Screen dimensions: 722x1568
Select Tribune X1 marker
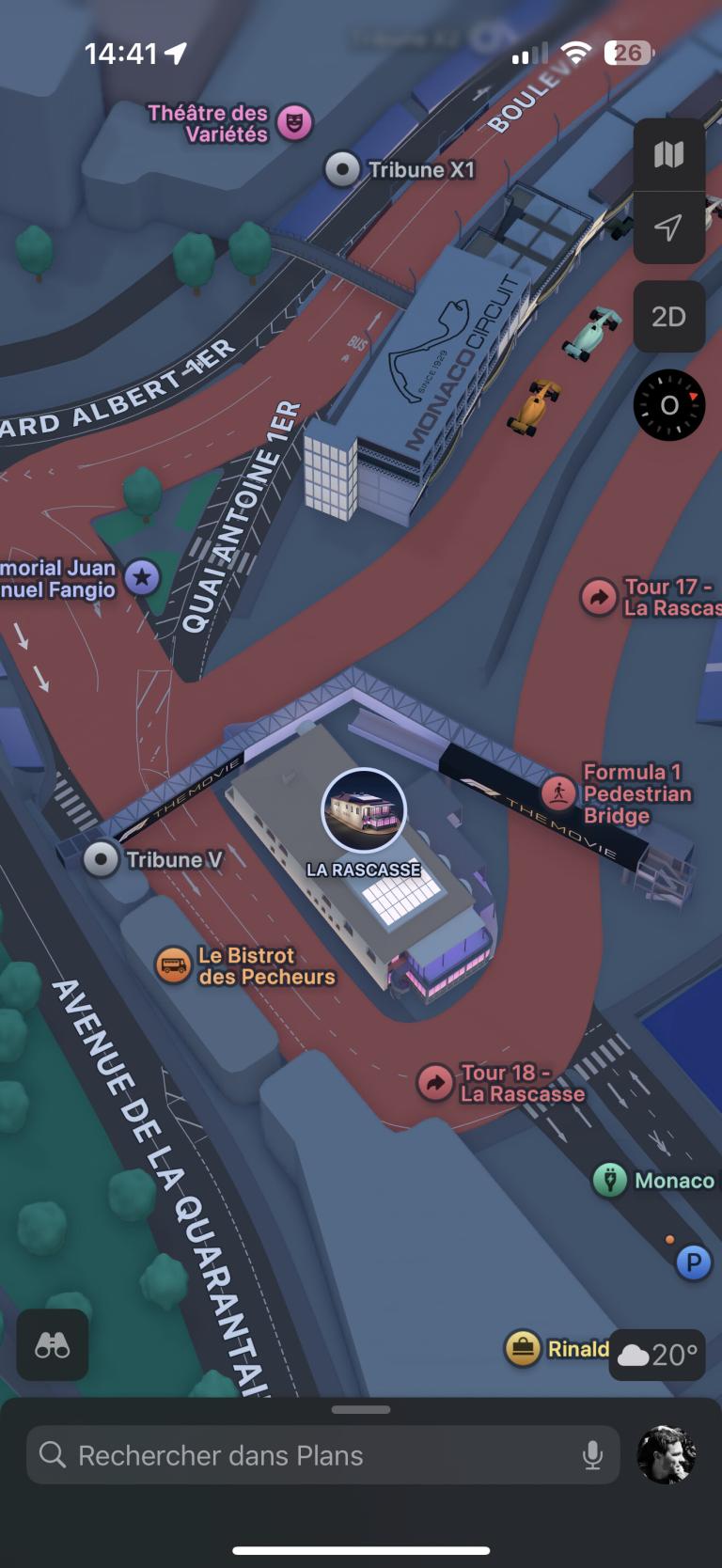pos(342,169)
